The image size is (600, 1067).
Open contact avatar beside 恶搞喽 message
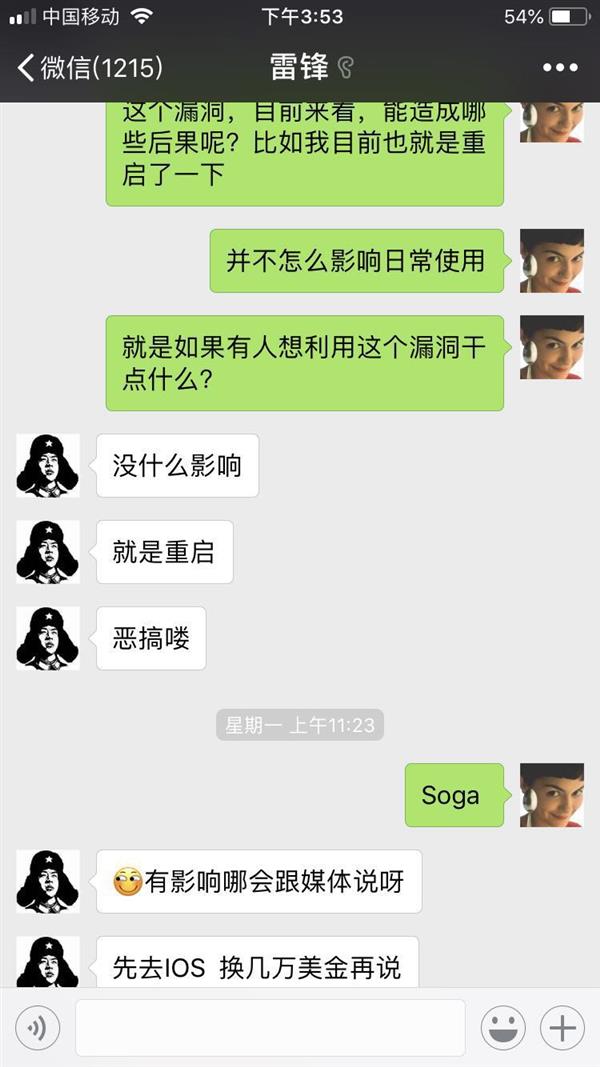tap(48, 638)
